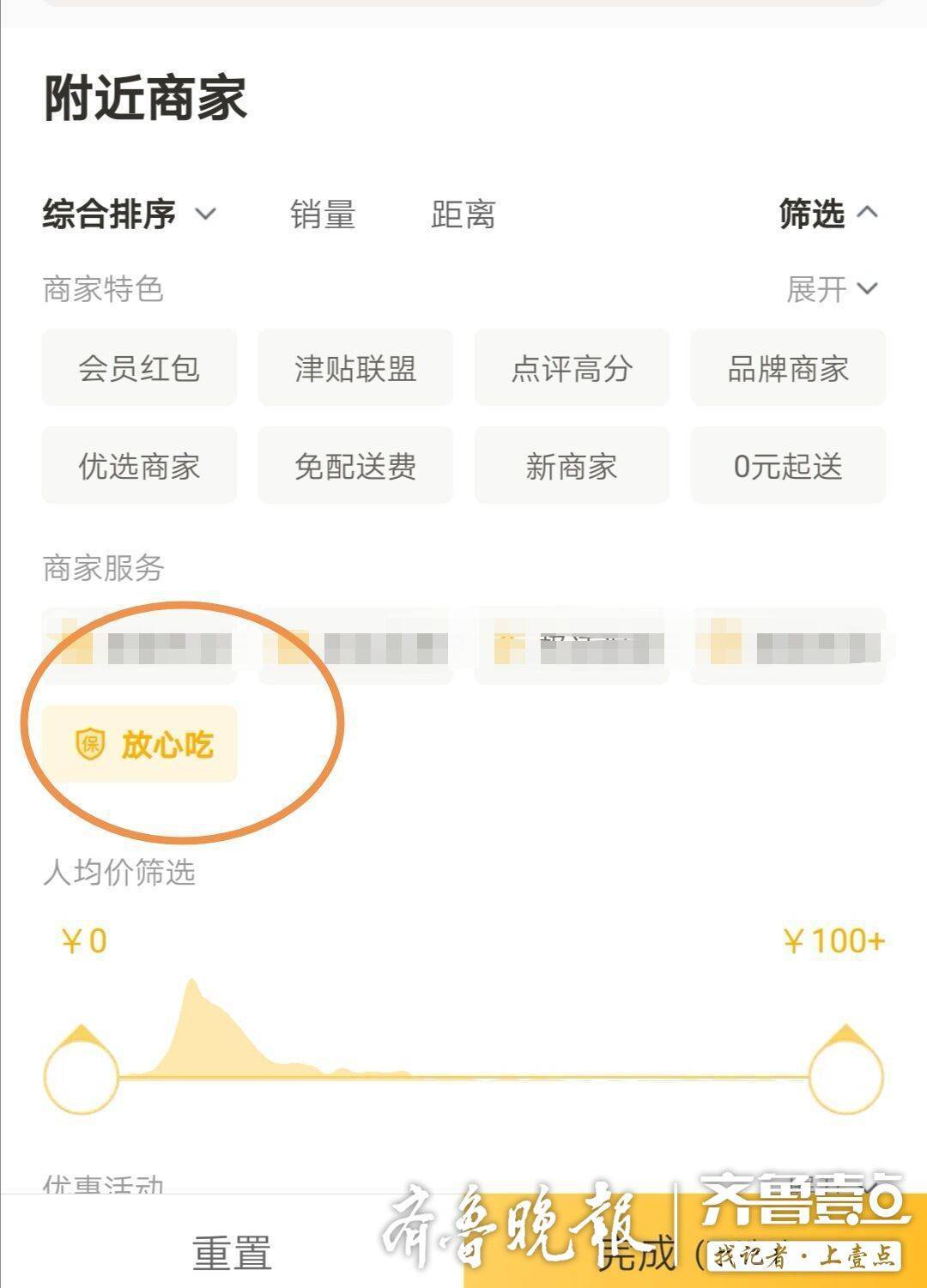This screenshot has height=1288, width=927.
Task: Open the 综合排序 sort dropdown
Action: pos(129,214)
